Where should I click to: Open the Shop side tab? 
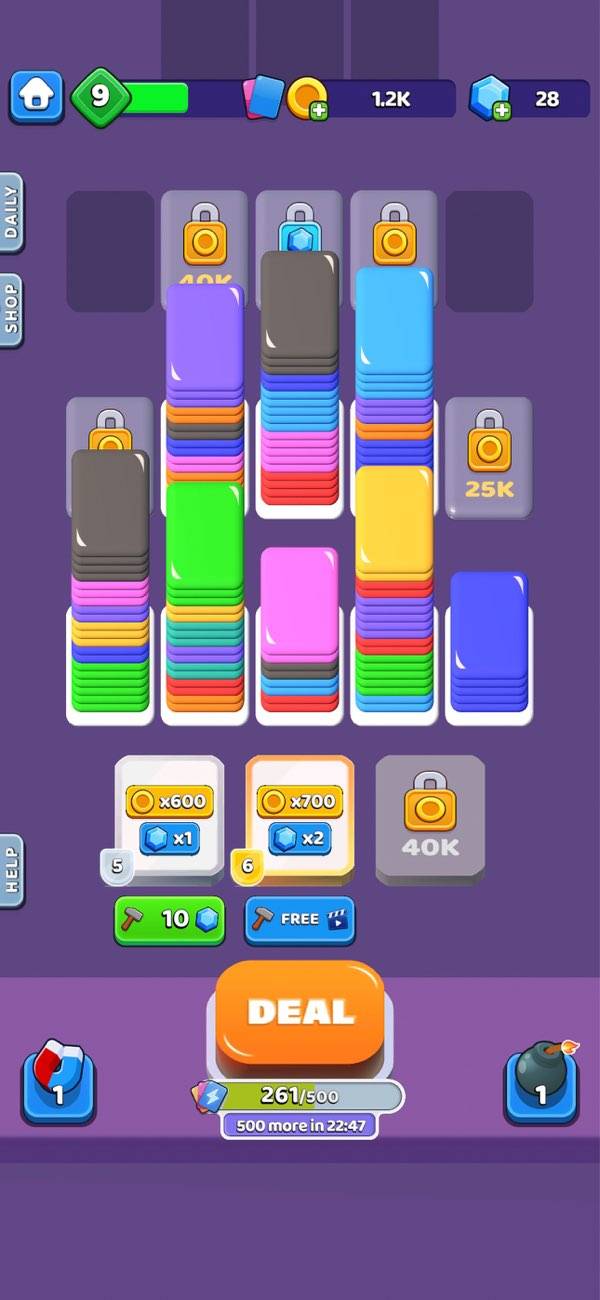coord(11,310)
